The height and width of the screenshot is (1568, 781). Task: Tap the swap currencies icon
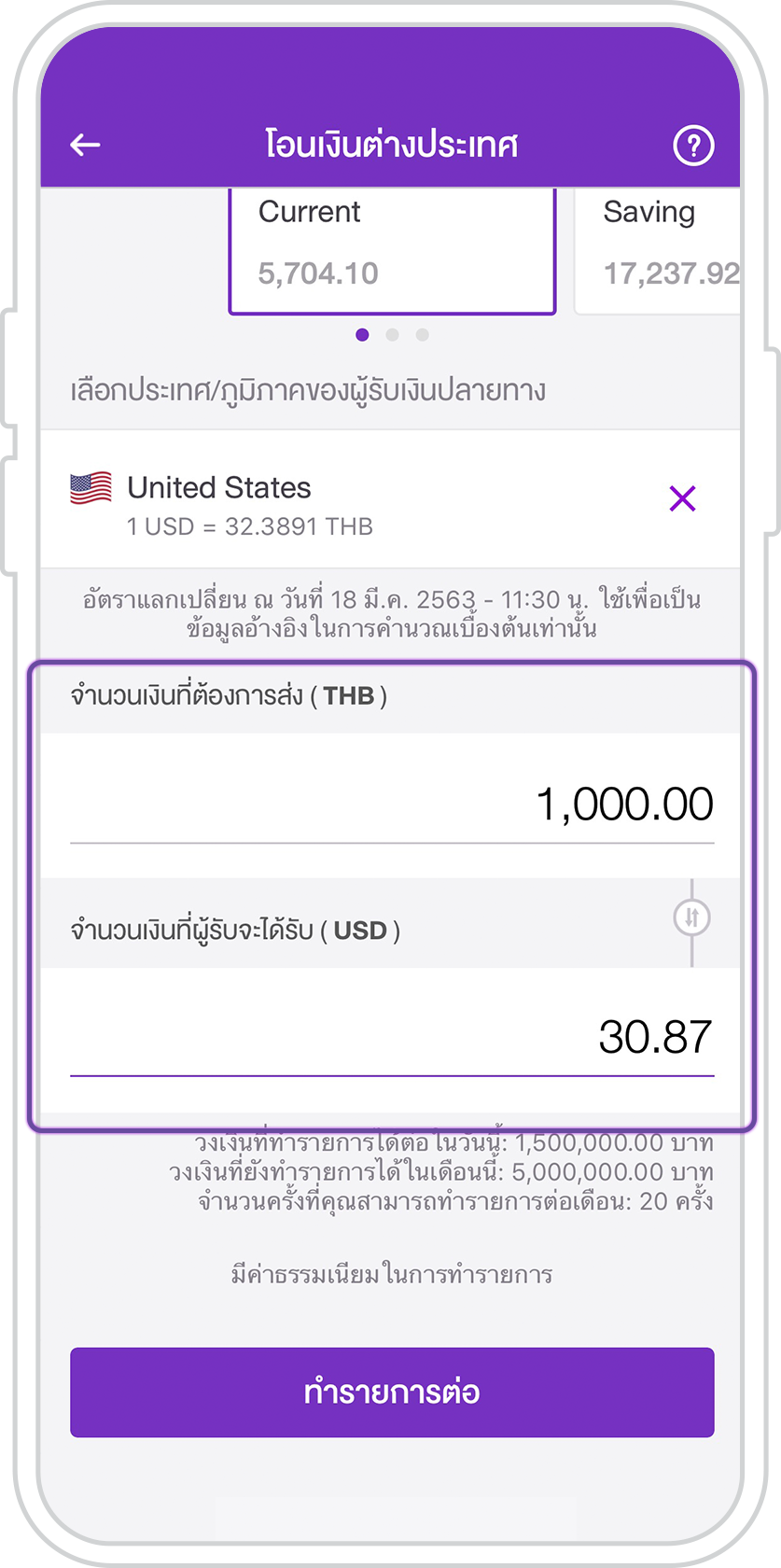pos(691,917)
